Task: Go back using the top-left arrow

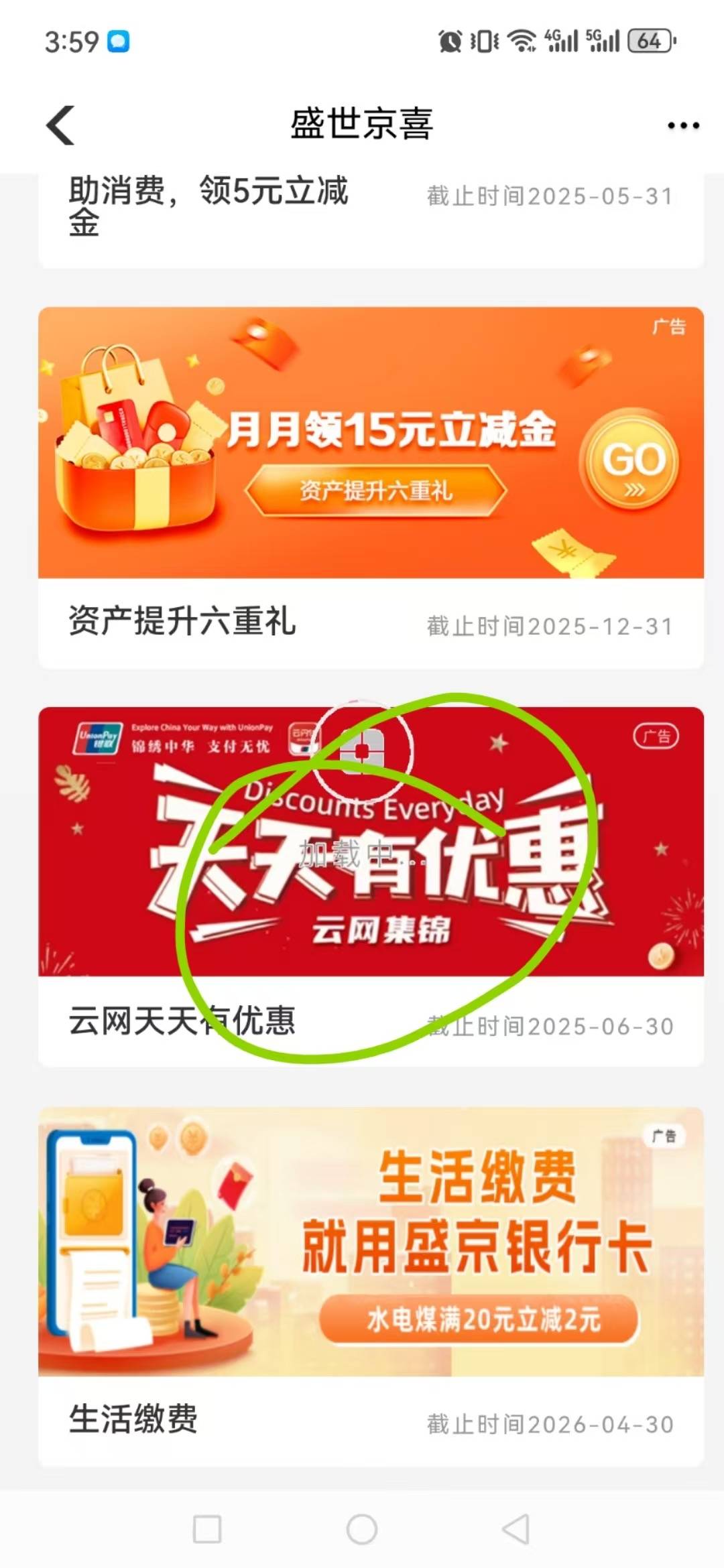Action: [x=60, y=125]
